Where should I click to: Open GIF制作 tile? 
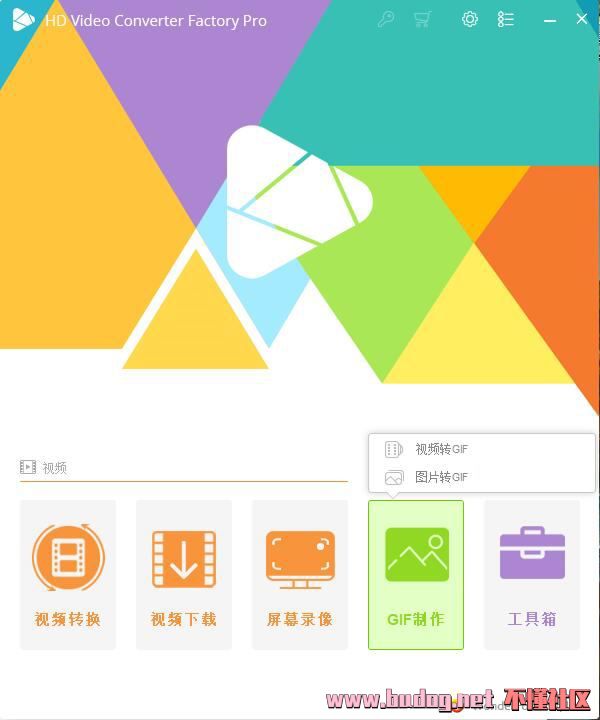pos(416,574)
